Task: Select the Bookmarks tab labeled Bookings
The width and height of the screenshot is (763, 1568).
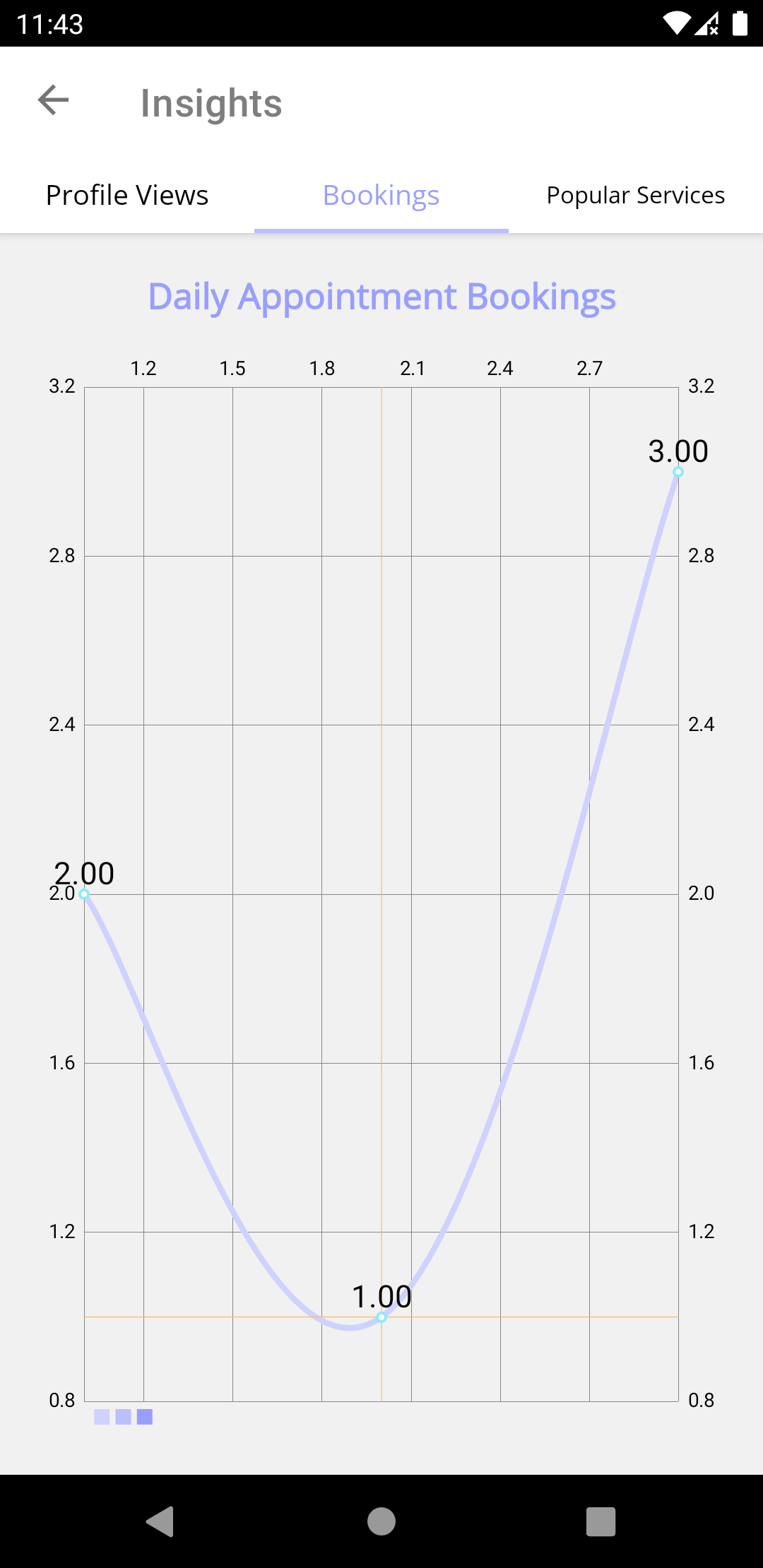Action: click(x=381, y=196)
